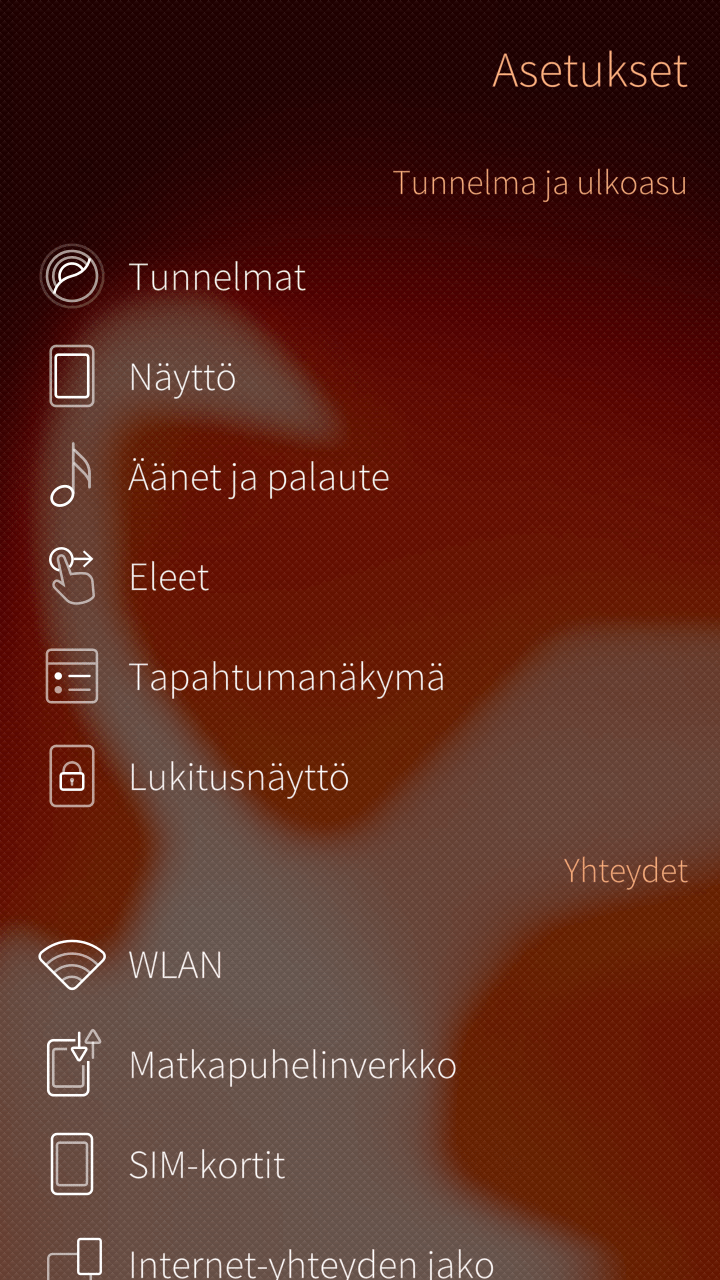Select Äänet ja palaute
Image resolution: width=720 pixels, height=1280 pixels.
258,477
